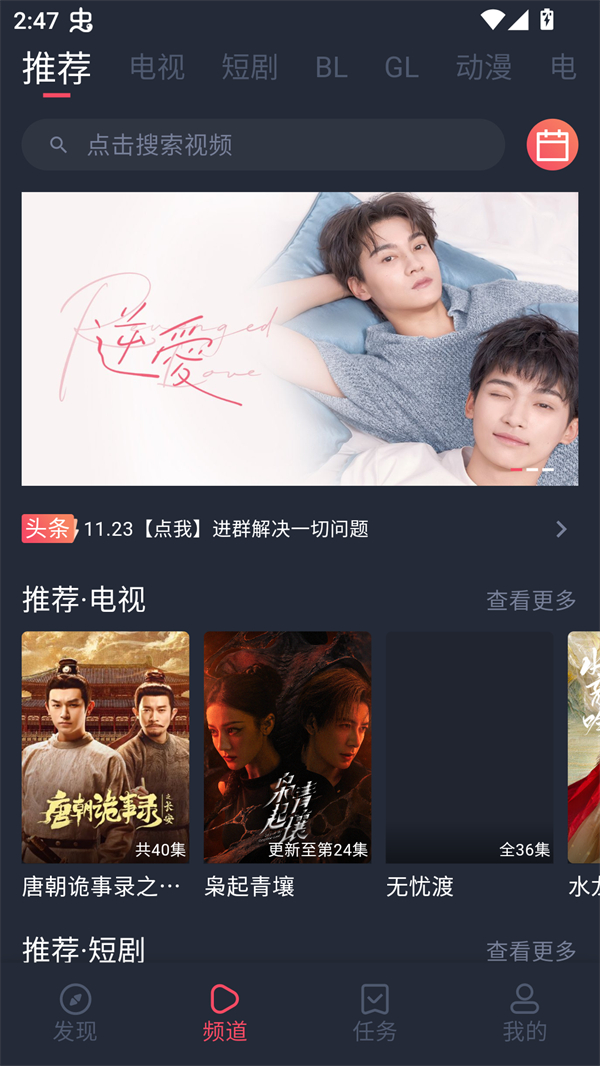Select the BL tab

(331, 67)
